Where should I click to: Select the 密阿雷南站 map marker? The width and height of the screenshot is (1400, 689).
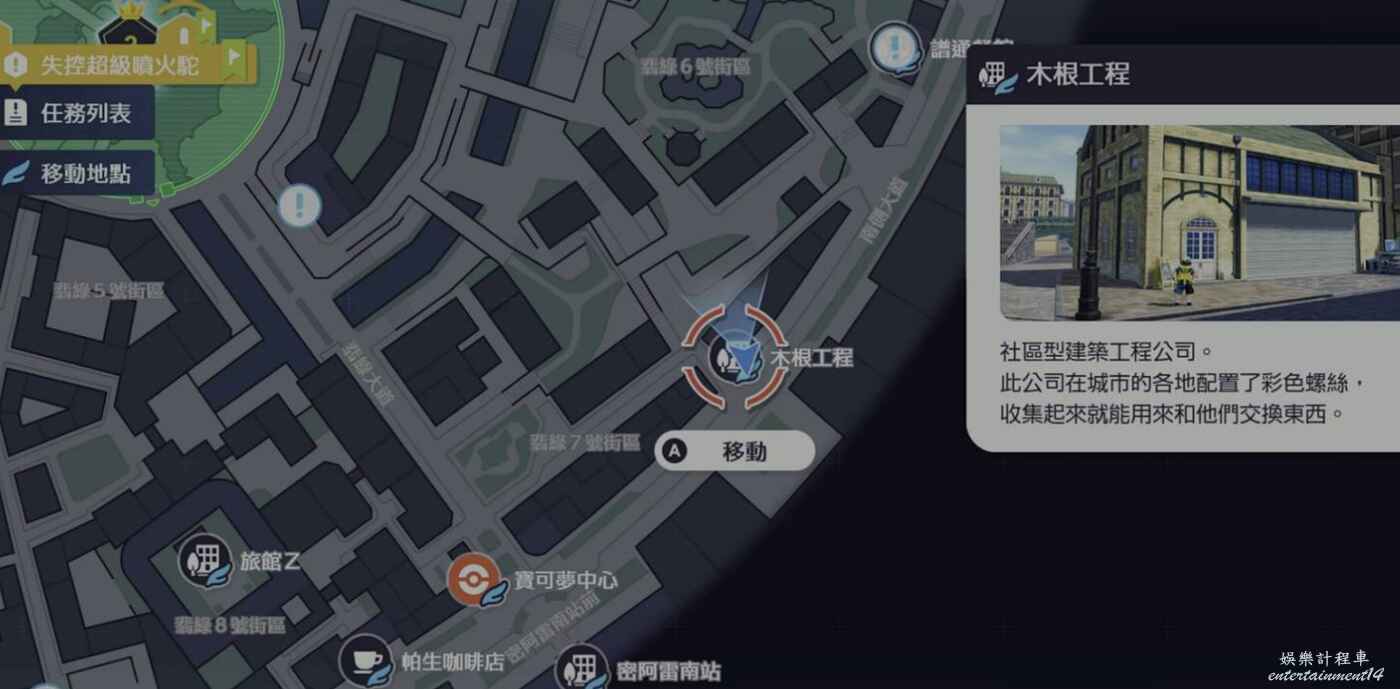(x=582, y=669)
